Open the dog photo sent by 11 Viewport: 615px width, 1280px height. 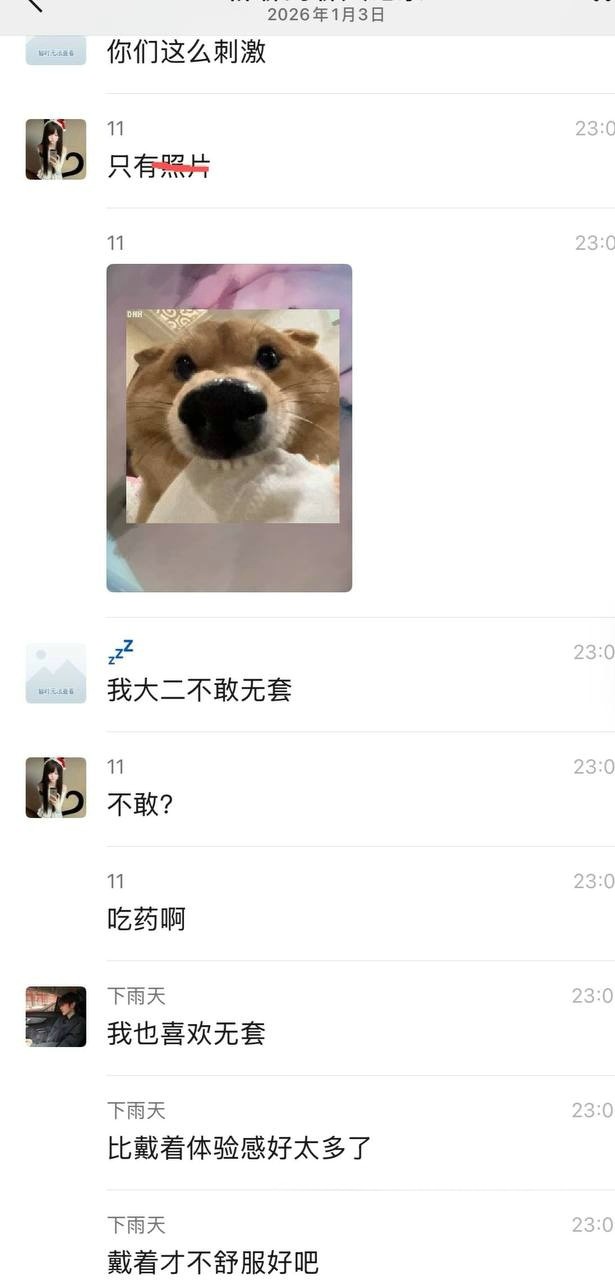tap(229, 428)
